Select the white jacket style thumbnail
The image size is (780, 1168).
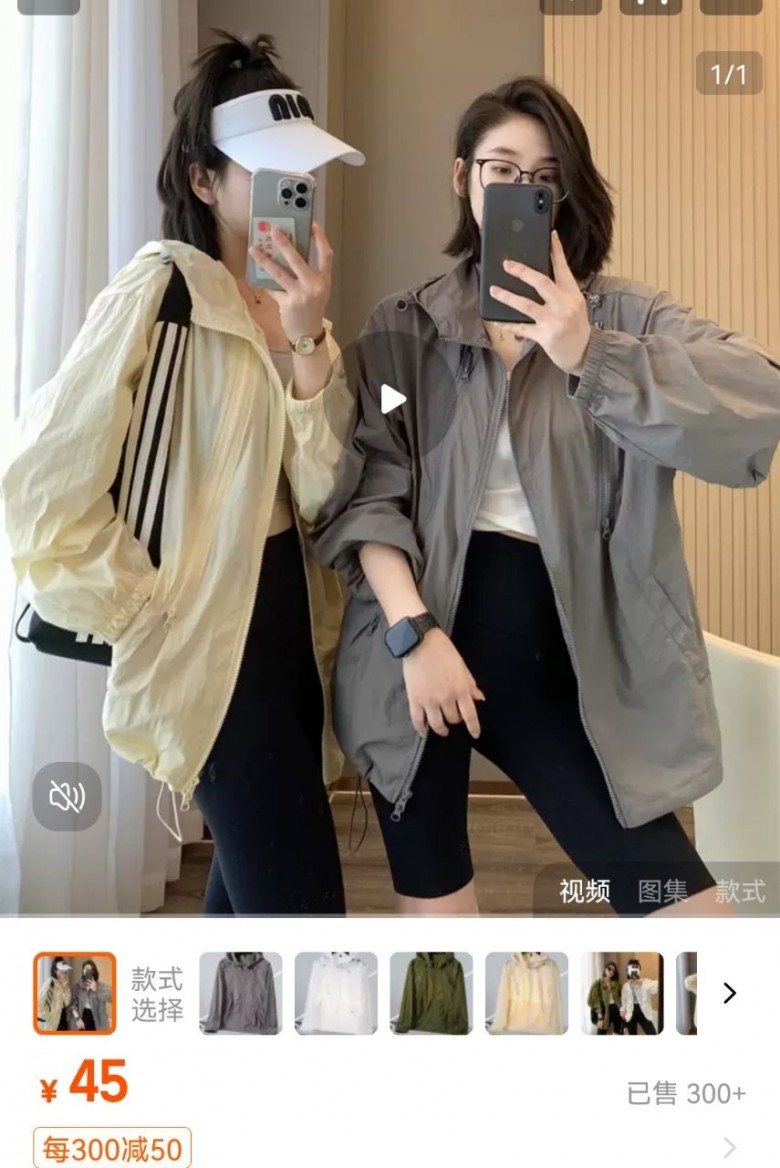[x=336, y=993]
